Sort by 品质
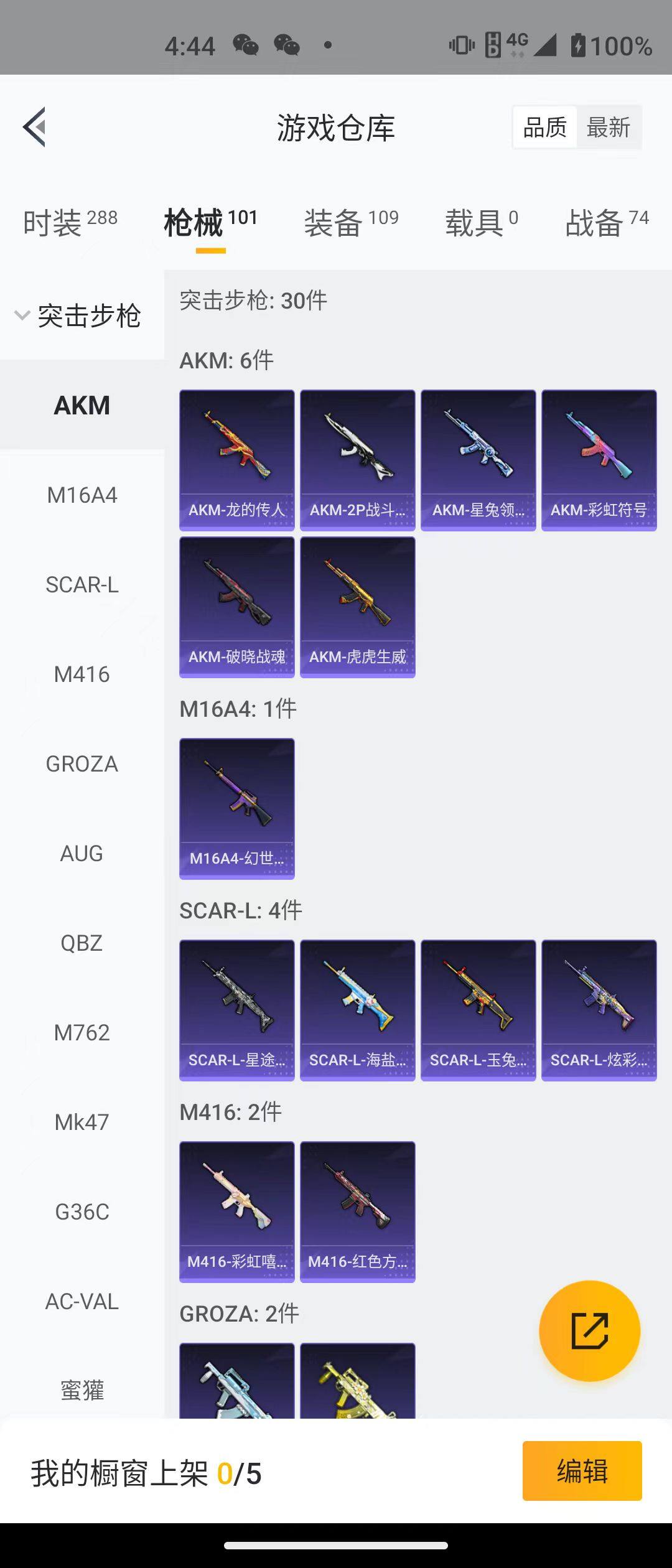The height and width of the screenshot is (1568, 672). 544,128
